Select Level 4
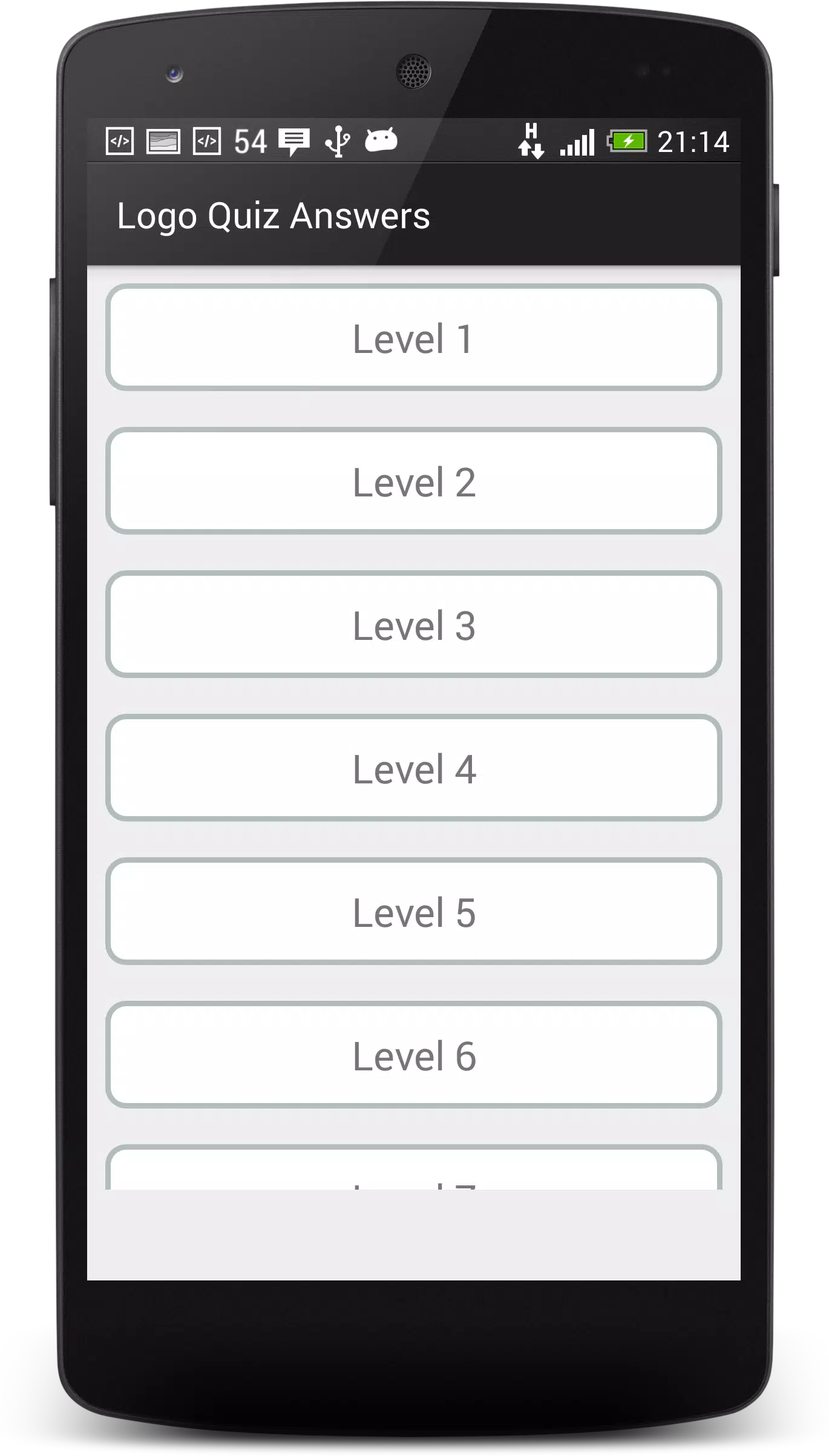The image size is (829, 1456). point(413,769)
